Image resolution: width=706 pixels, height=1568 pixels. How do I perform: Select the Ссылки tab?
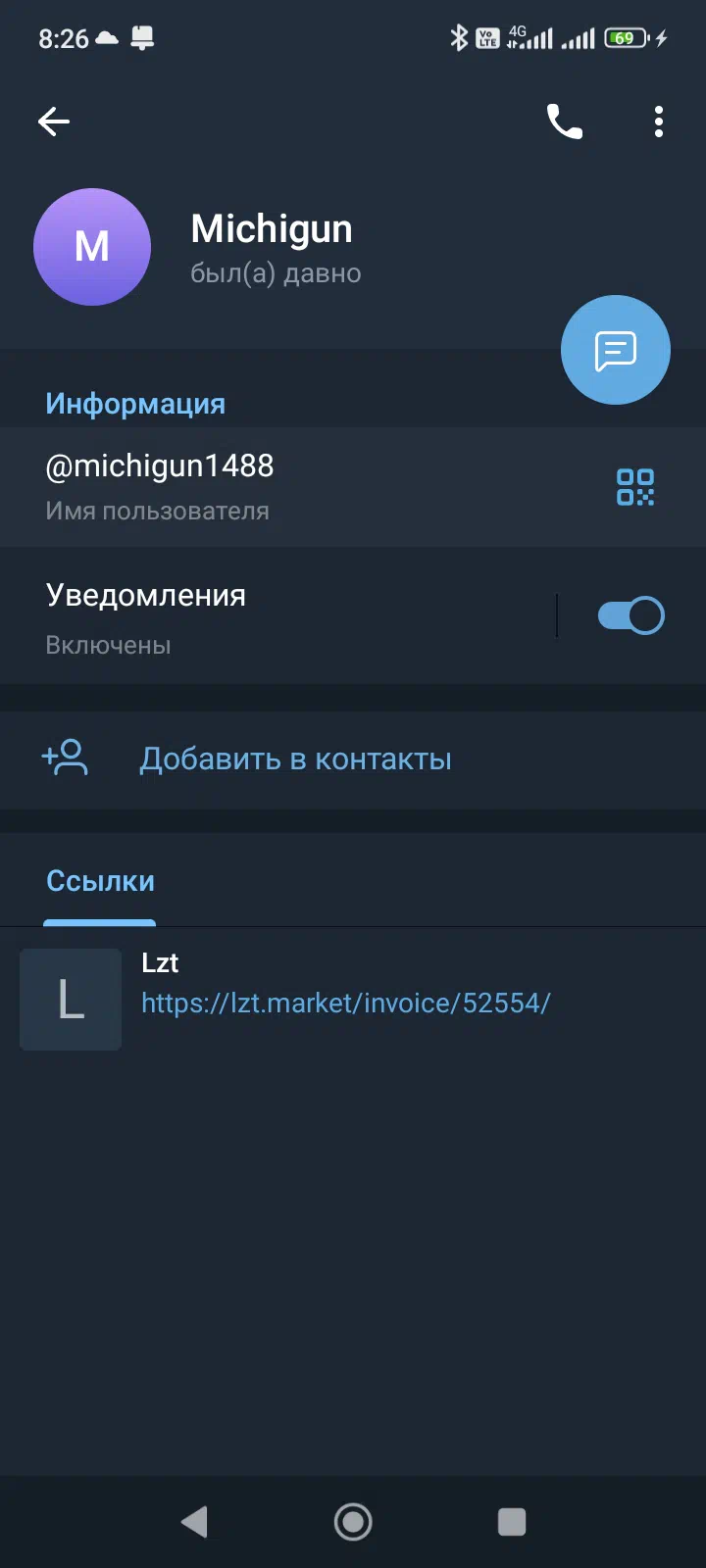(100, 881)
